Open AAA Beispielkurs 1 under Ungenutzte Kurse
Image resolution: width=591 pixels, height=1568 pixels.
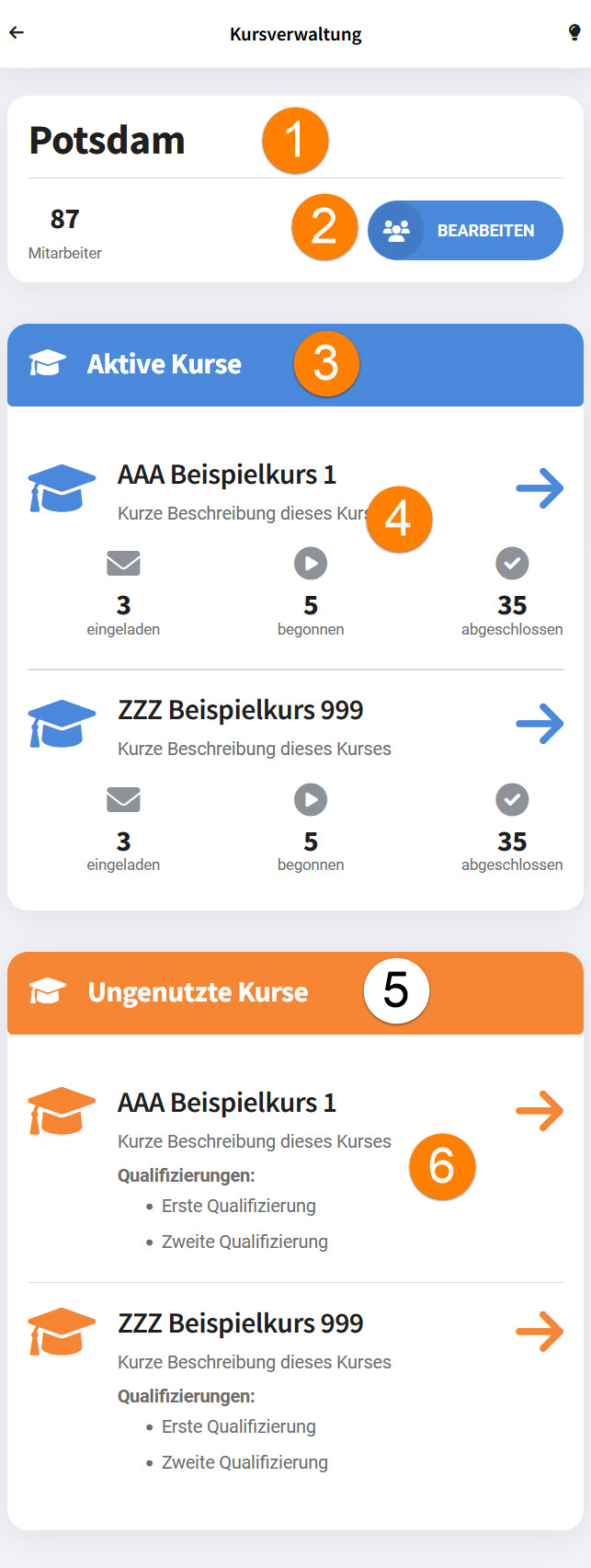pos(540,1111)
